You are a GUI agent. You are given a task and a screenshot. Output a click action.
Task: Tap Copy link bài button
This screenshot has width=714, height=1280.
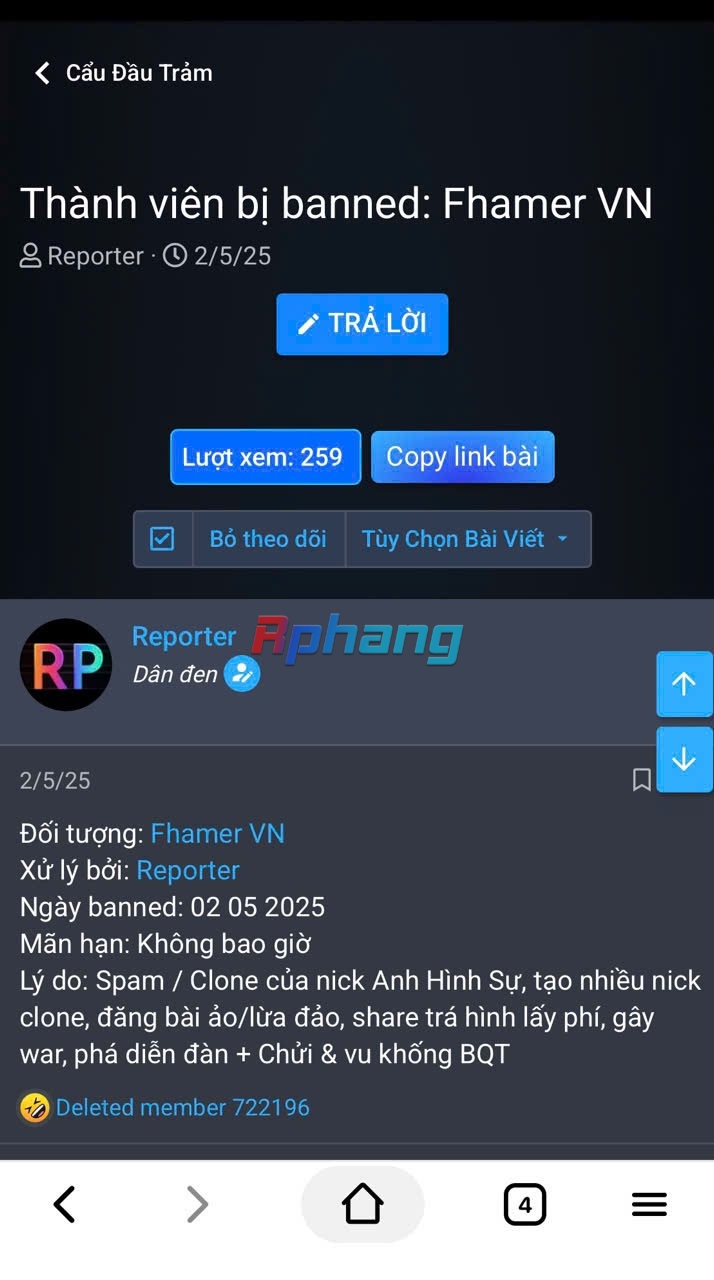point(462,457)
